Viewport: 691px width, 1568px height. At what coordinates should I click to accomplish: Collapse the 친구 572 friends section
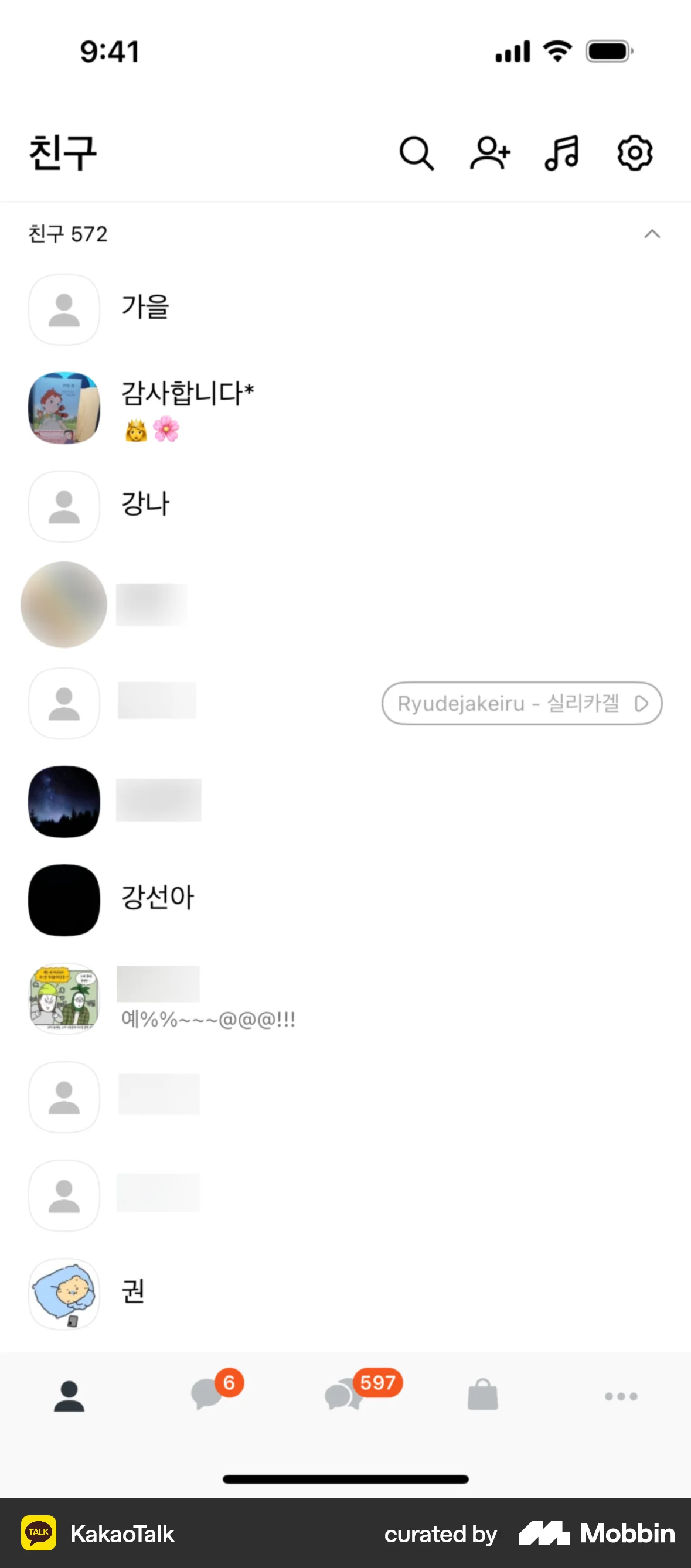(x=652, y=234)
